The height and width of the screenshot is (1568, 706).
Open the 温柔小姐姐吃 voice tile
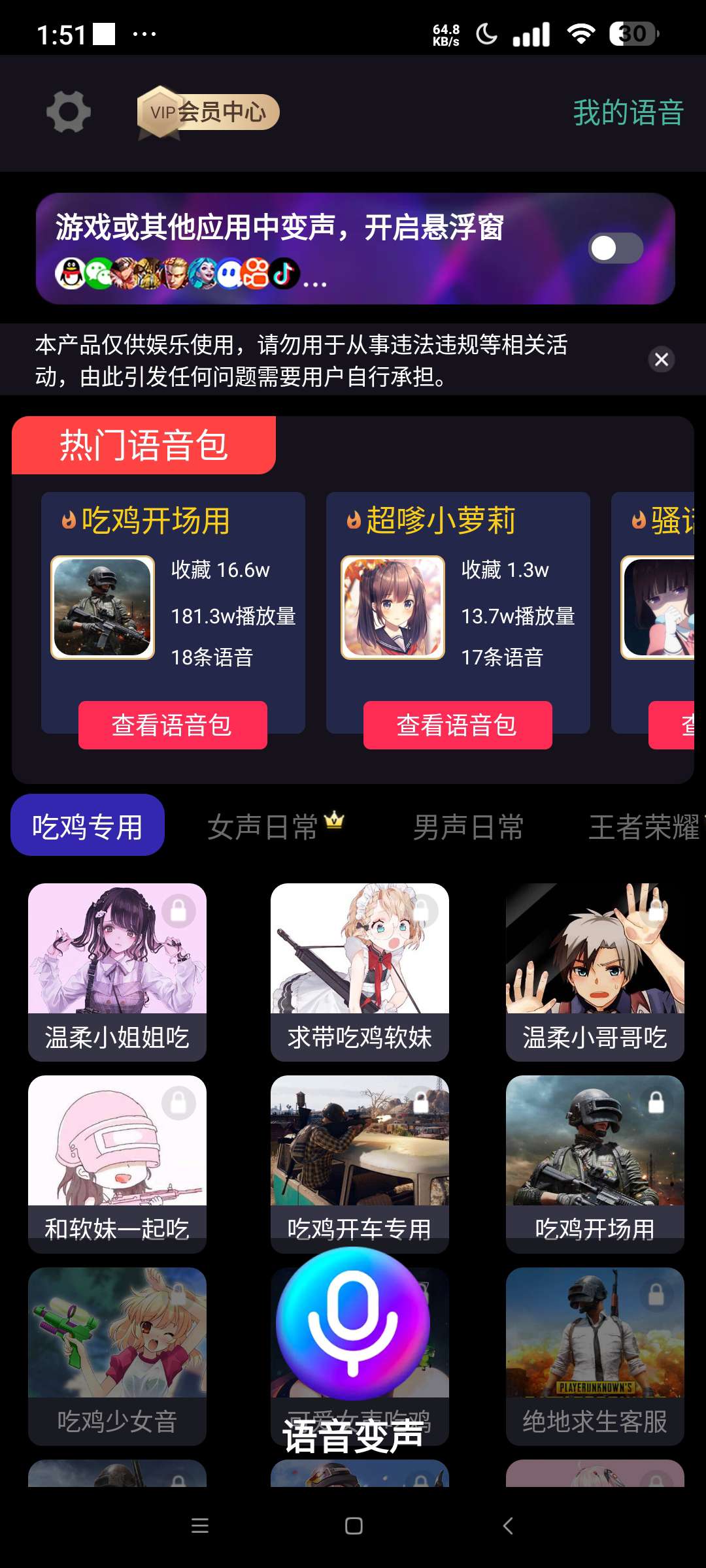[x=117, y=972]
